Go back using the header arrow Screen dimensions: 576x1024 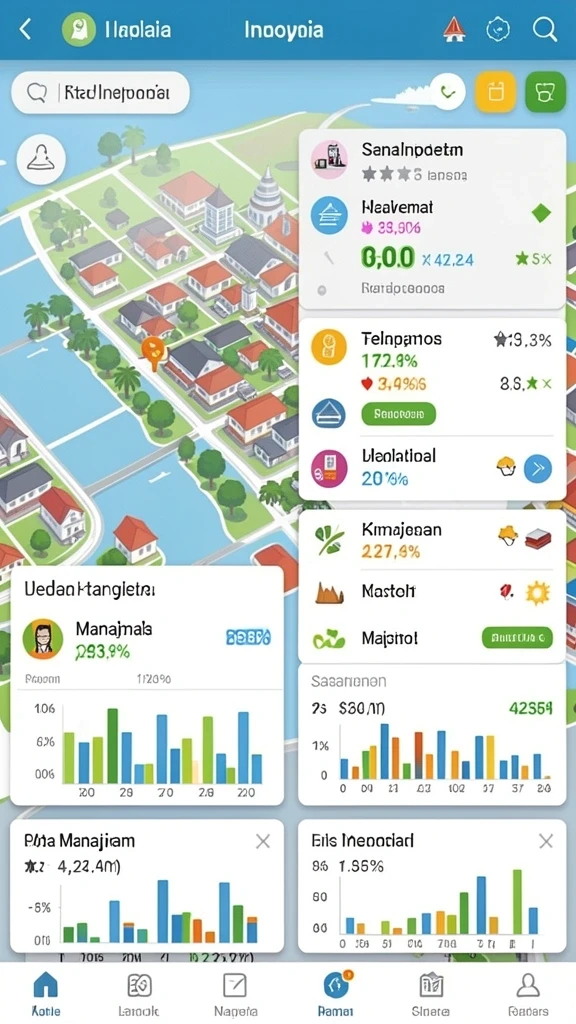tap(25, 29)
